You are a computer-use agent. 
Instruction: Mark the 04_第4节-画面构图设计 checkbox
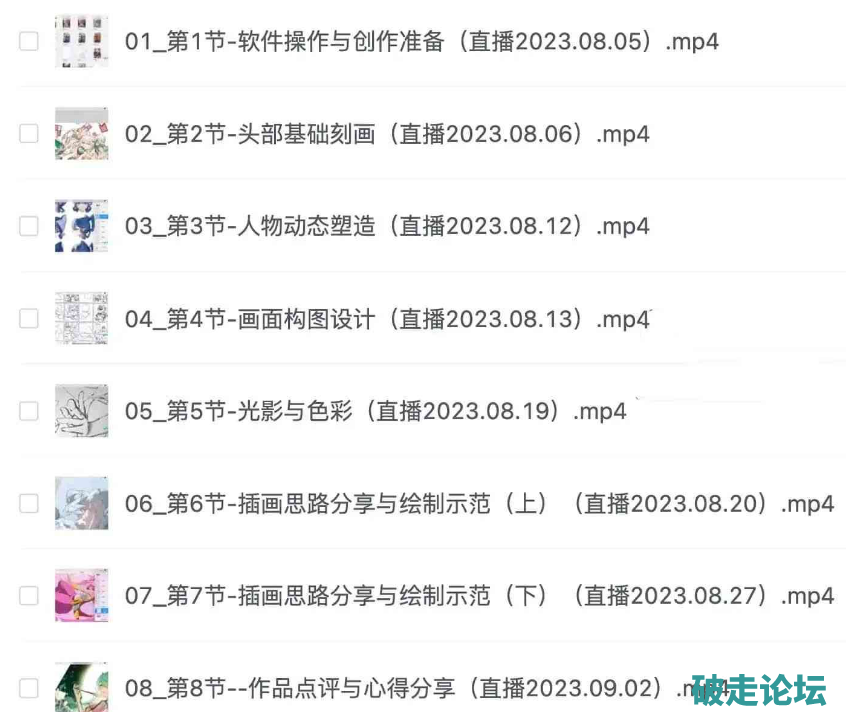click(x=29, y=319)
